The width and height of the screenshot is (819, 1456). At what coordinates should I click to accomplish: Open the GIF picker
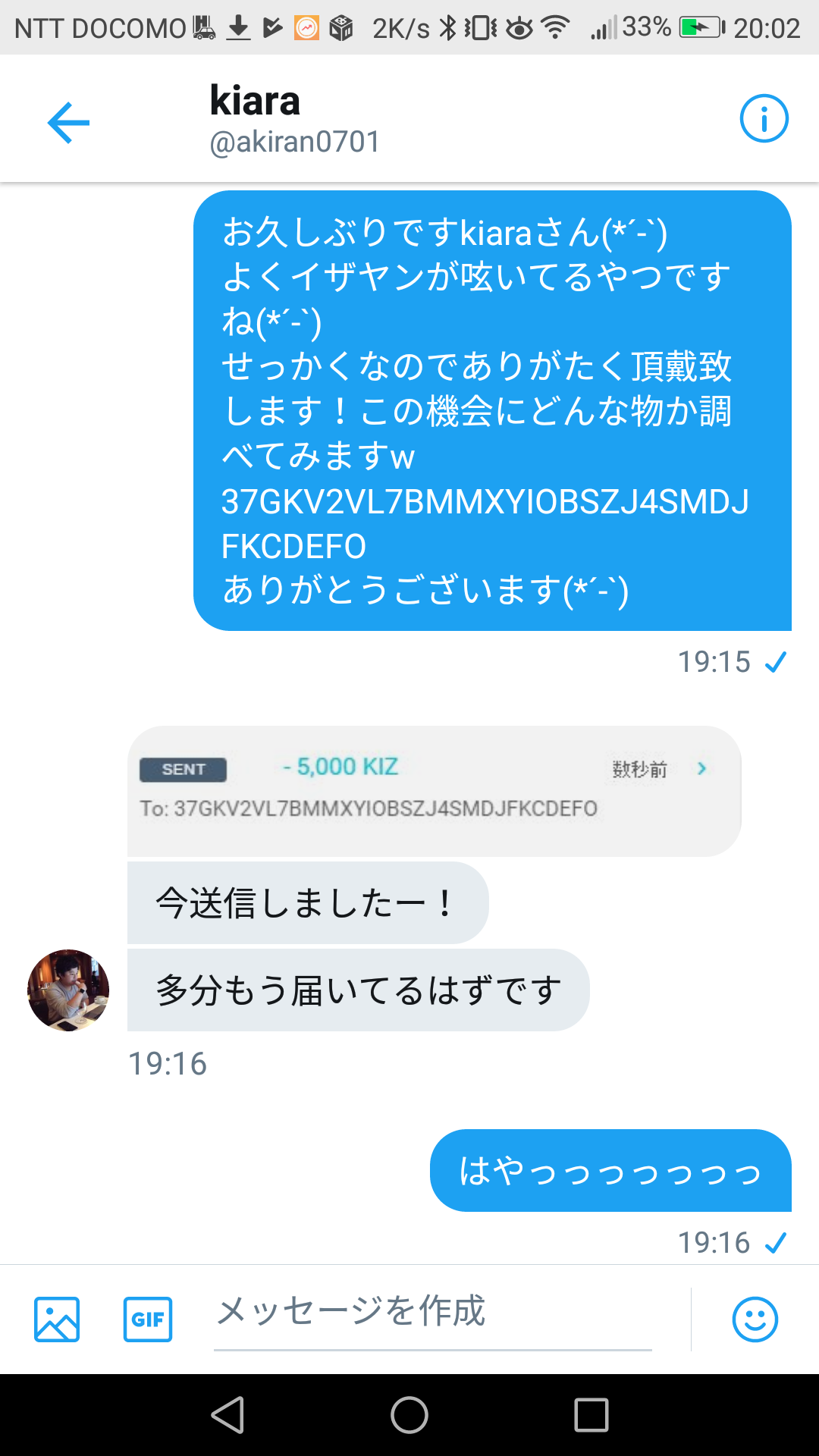pyautogui.click(x=148, y=1319)
